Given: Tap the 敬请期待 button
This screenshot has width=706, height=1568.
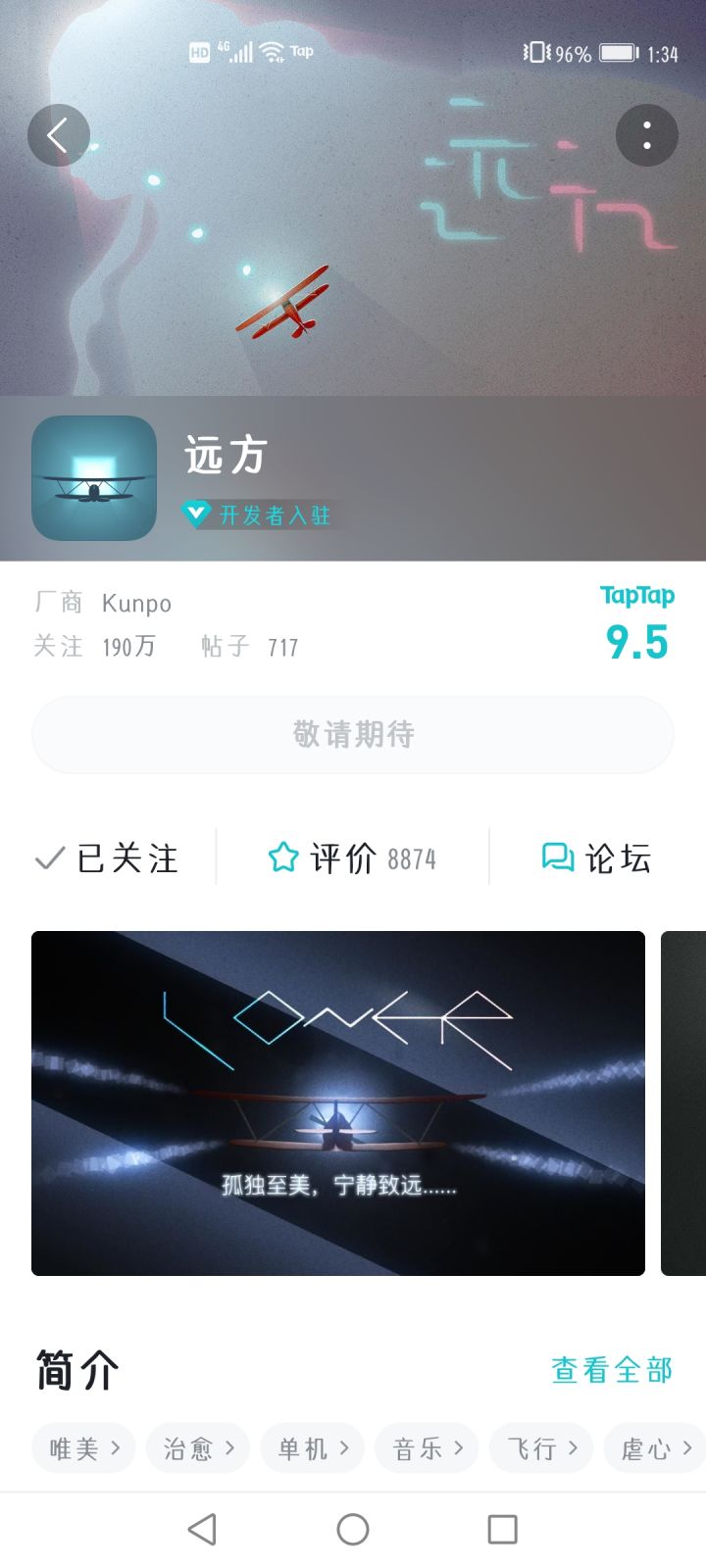Looking at the screenshot, I should (353, 734).
